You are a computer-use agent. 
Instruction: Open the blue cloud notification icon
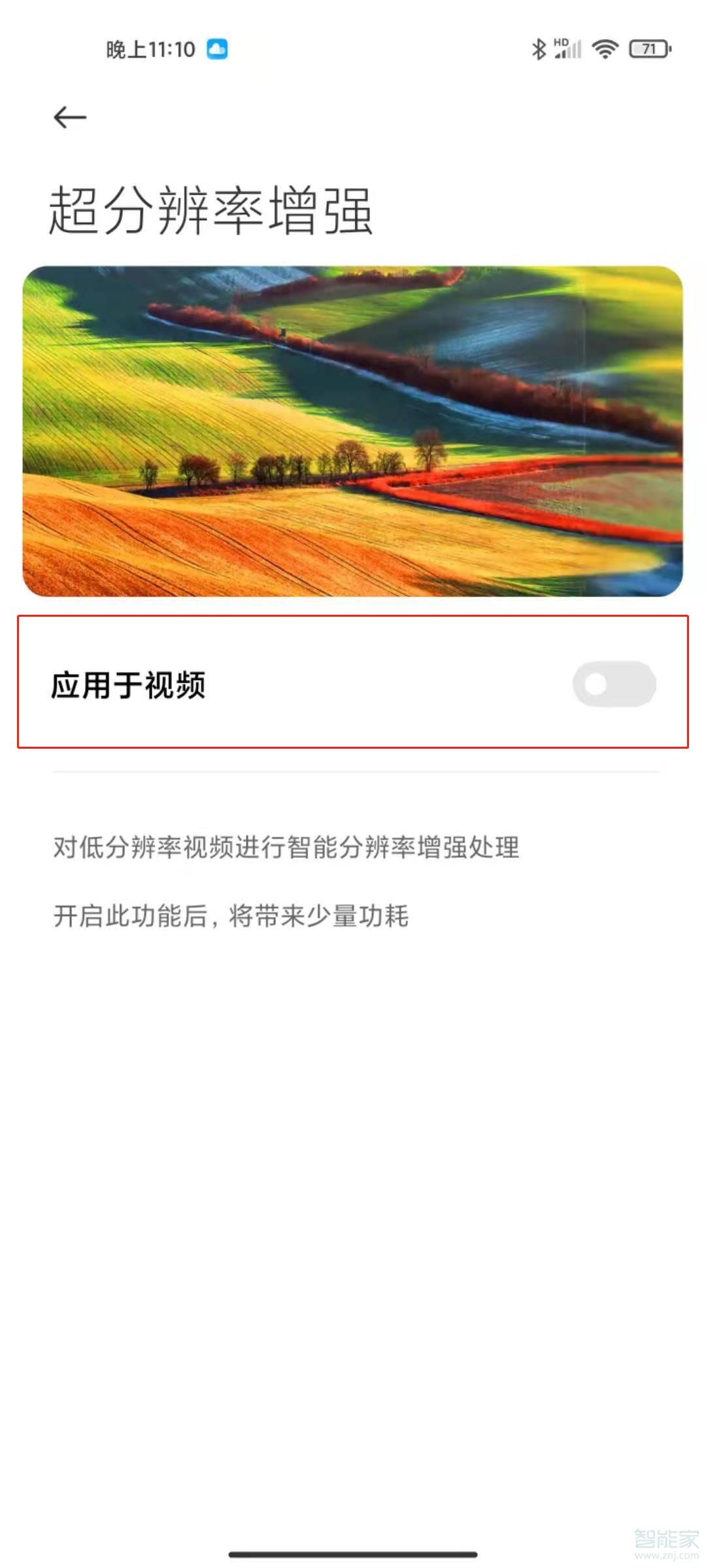pos(218,47)
